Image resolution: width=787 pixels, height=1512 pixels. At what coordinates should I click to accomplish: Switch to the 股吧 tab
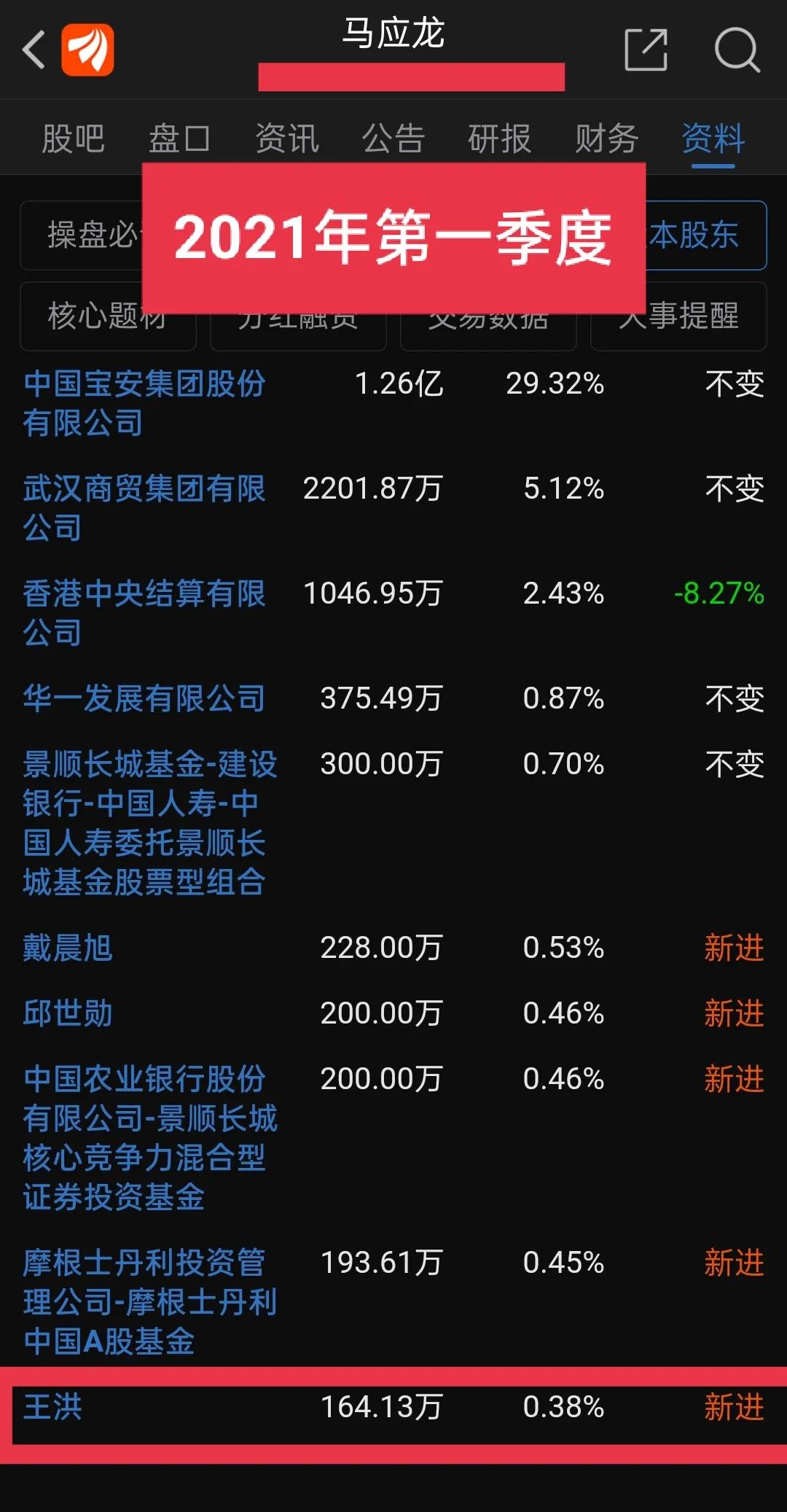[73, 139]
